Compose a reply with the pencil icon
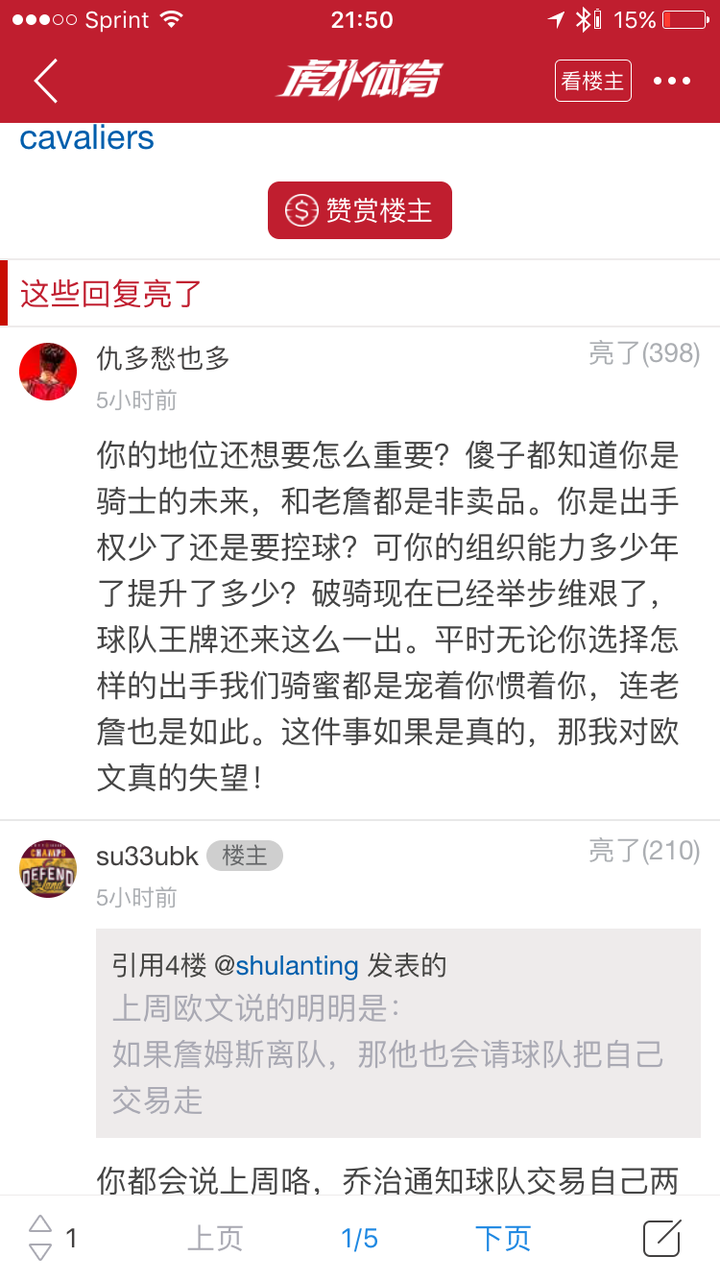Image resolution: width=720 pixels, height=1281 pixels. coord(661,1238)
